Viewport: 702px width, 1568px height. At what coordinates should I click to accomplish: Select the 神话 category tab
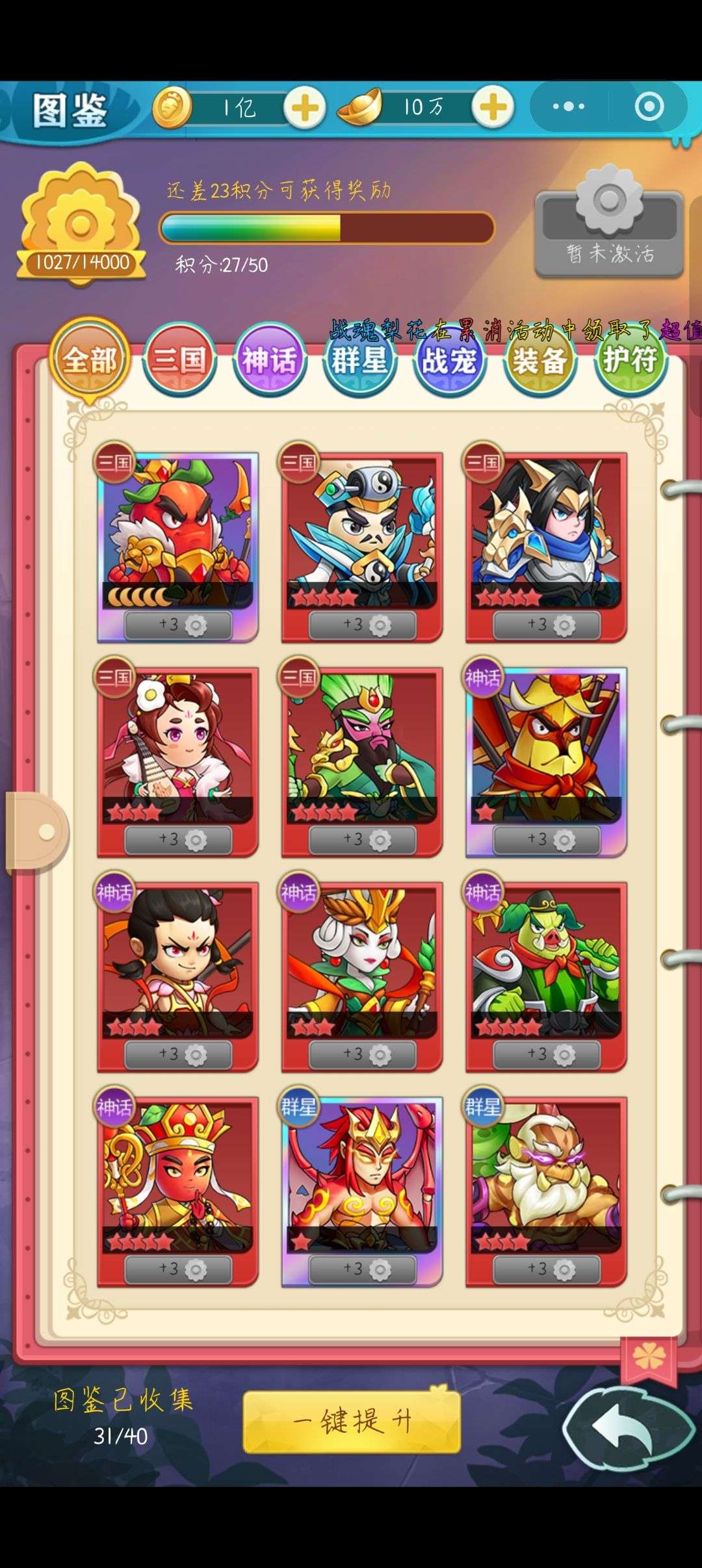[269, 359]
